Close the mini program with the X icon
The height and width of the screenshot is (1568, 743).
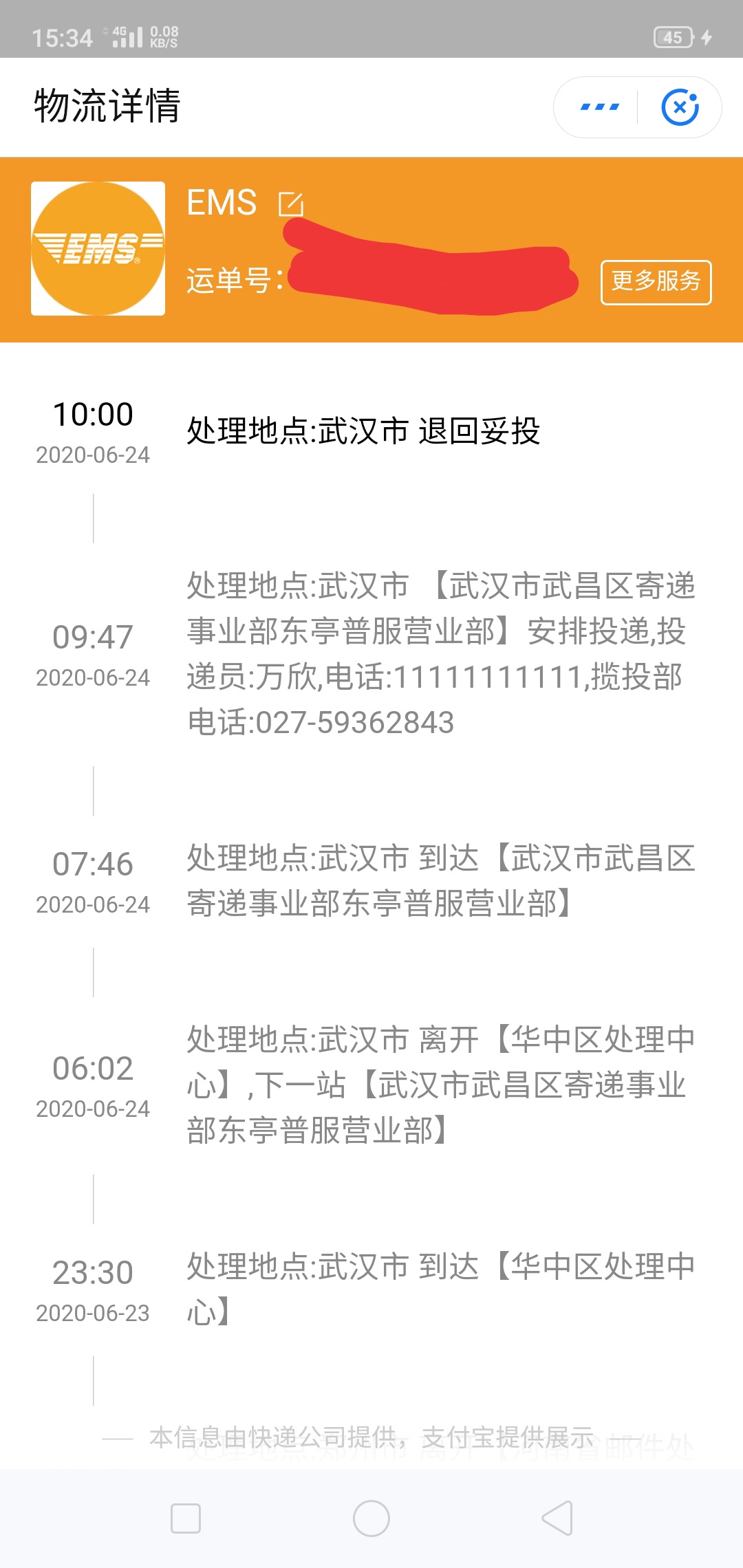pyautogui.click(x=680, y=107)
